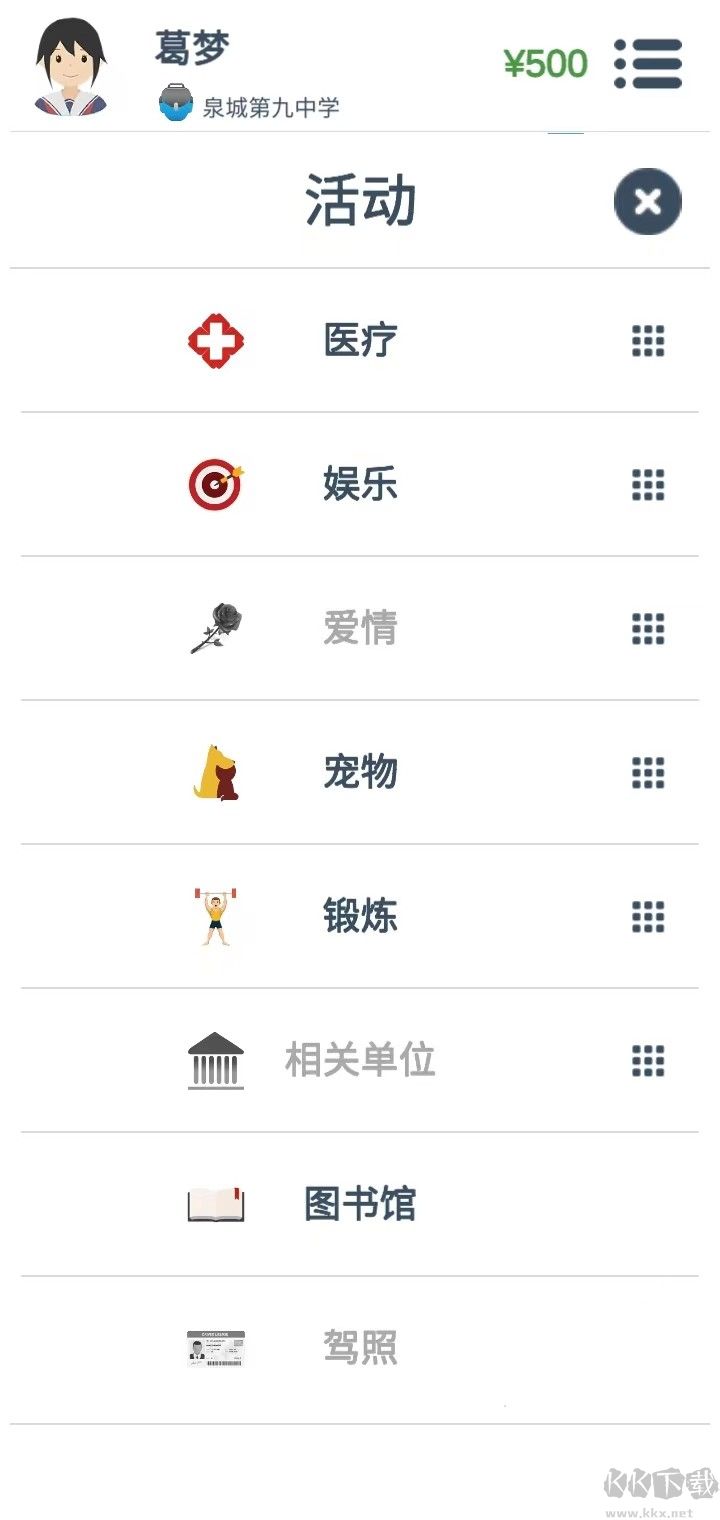Select the 娱乐 activity
Screen dimensions: 720x1520
360,484
